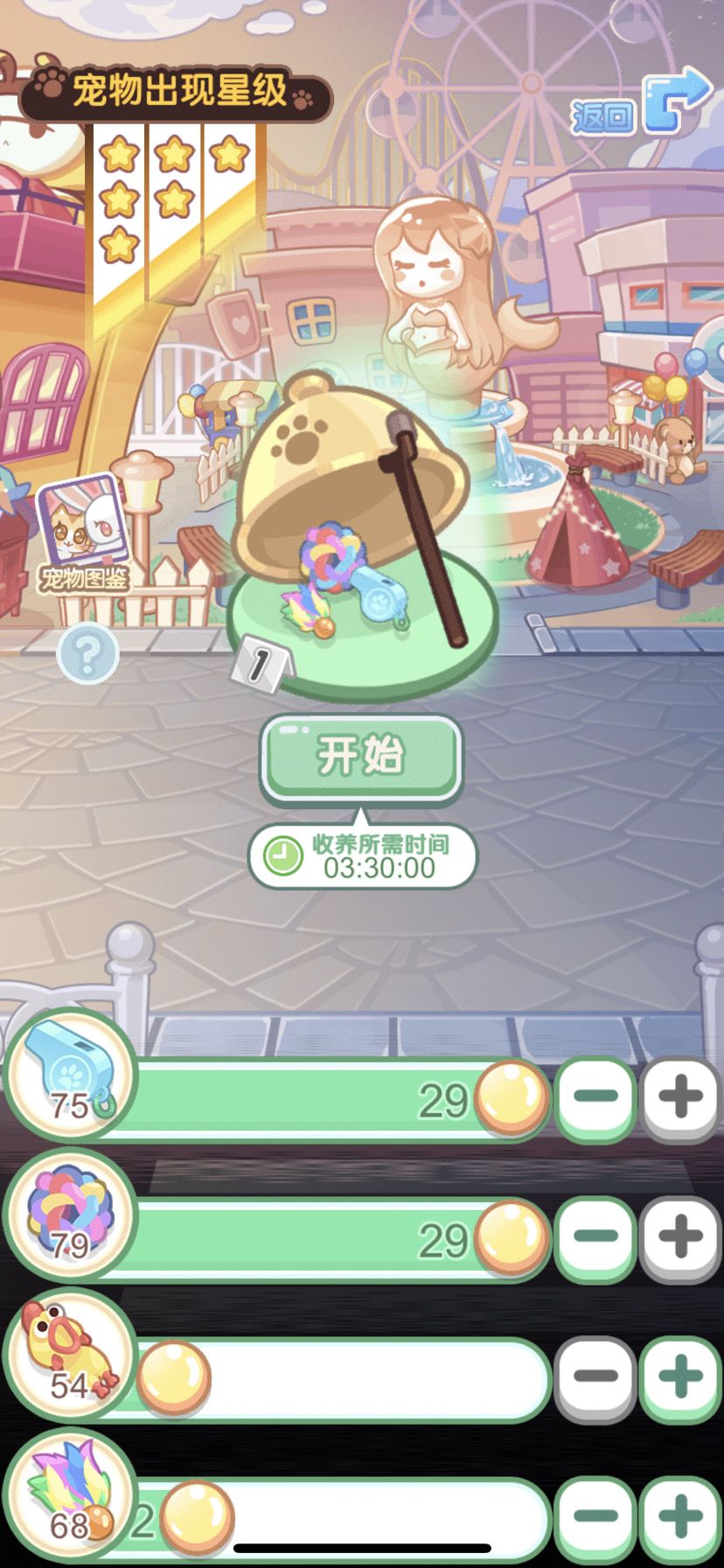Viewport: 724px width, 1568px height.
Task: Open the help question mark bubble
Action: click(88, 654)
